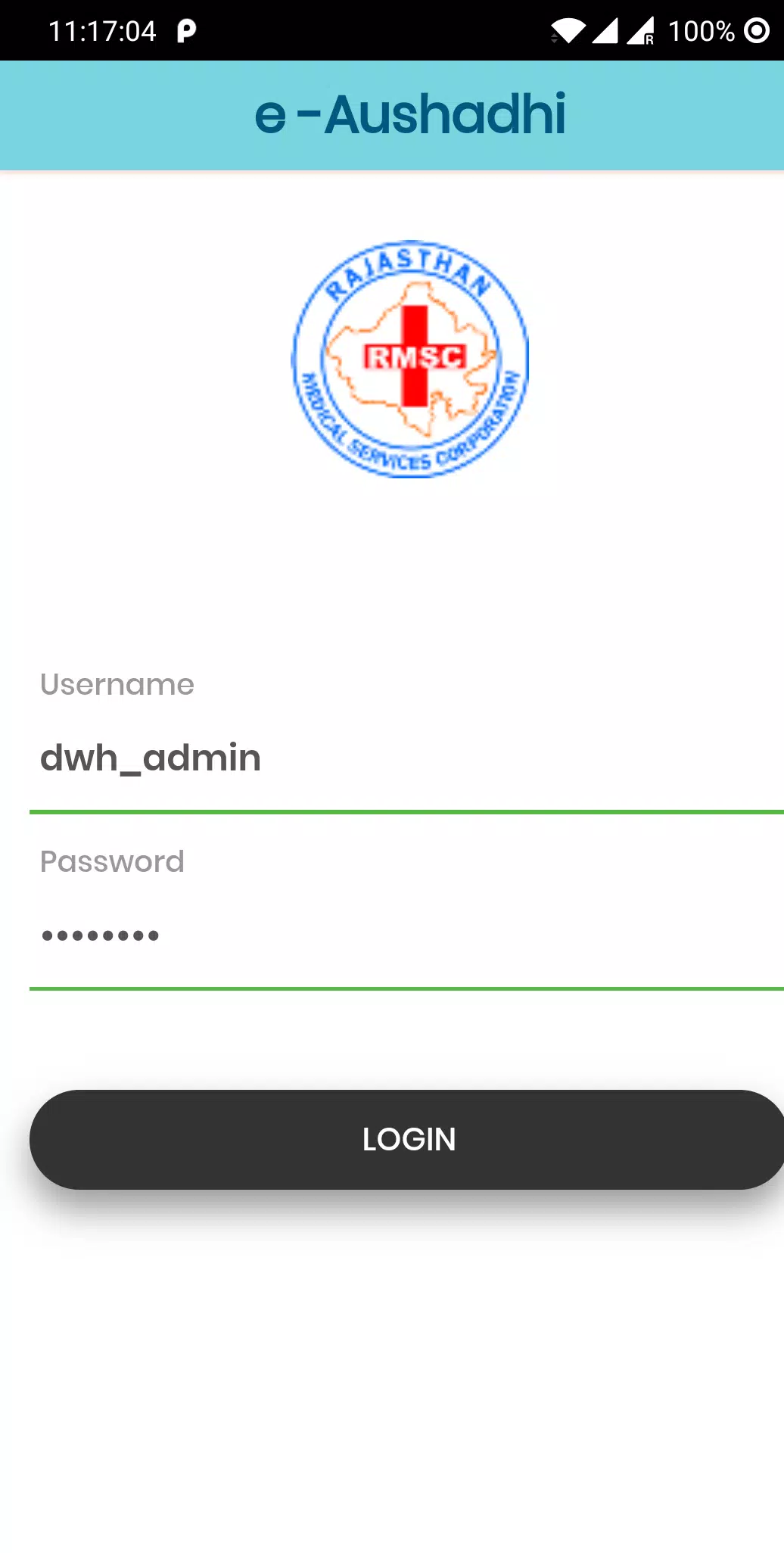Tap the Username field containing dwh_admin

coord(406,758)
